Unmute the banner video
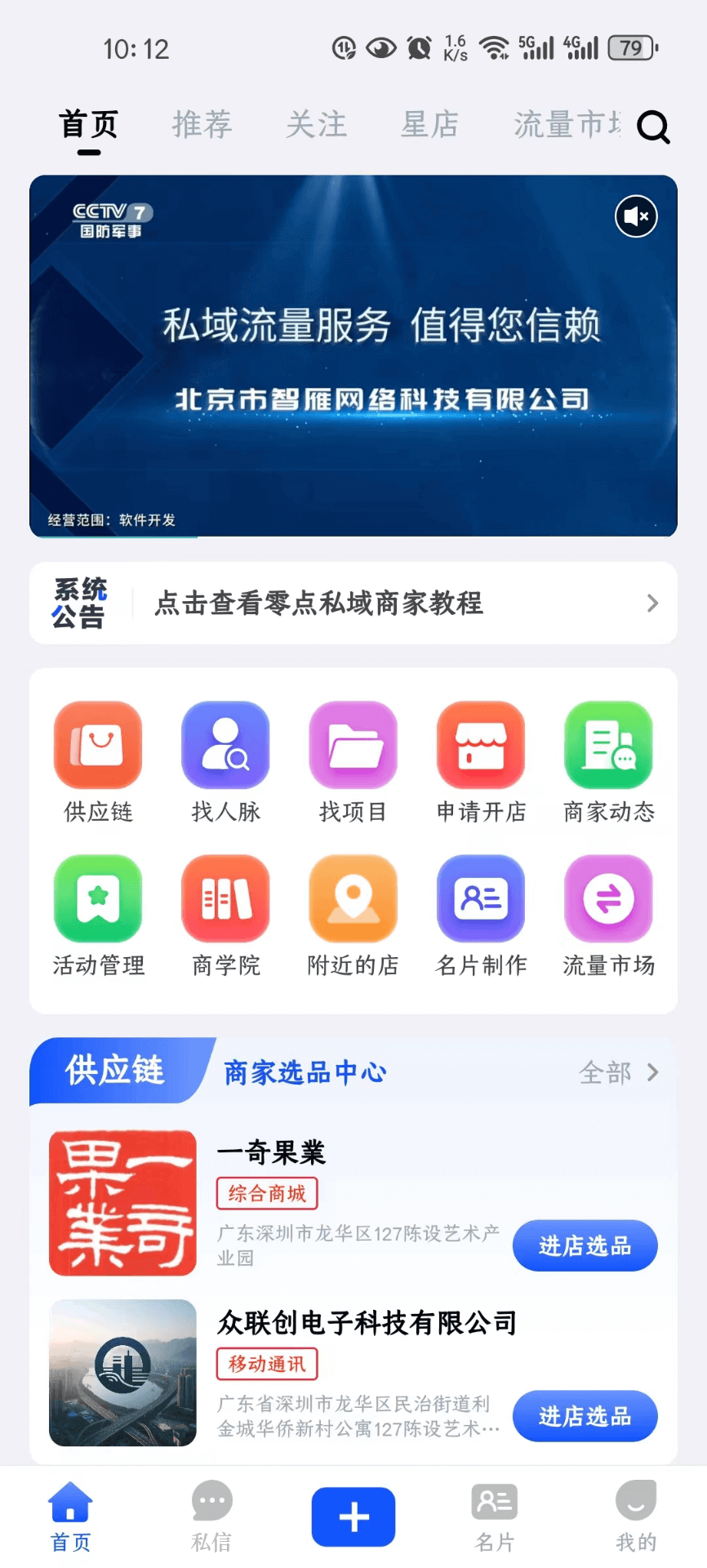The height and width of the screenshot is (1568, 707). pos(636,216)
